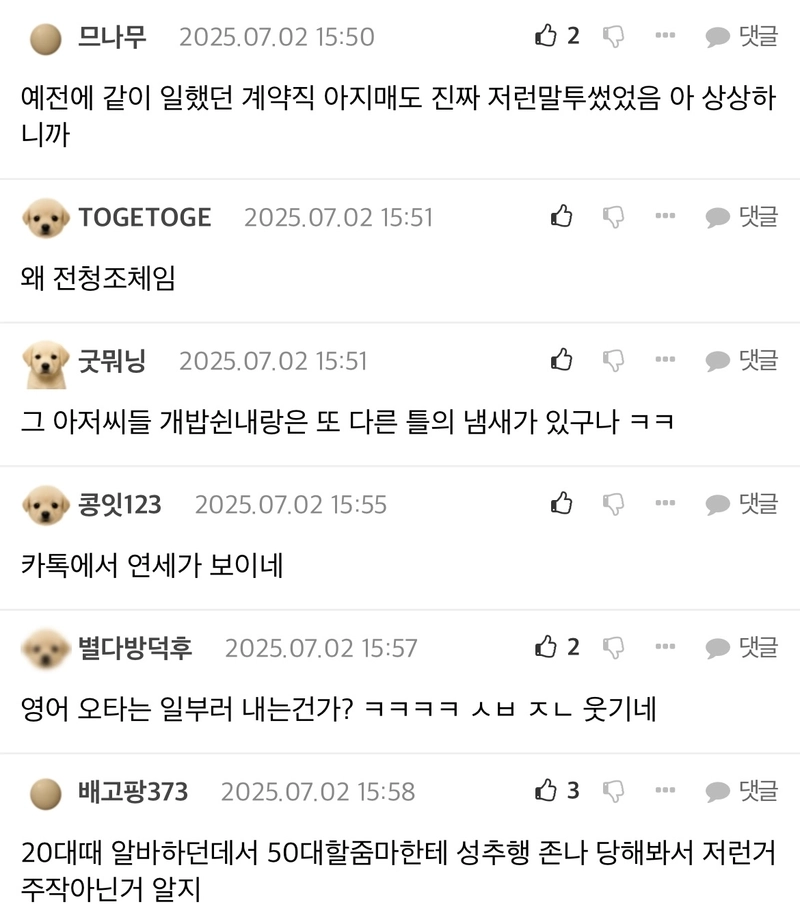Screen dimensions: 800x916
Task: Like TOGETOGE's comment
Action: (x=562, y=216)
